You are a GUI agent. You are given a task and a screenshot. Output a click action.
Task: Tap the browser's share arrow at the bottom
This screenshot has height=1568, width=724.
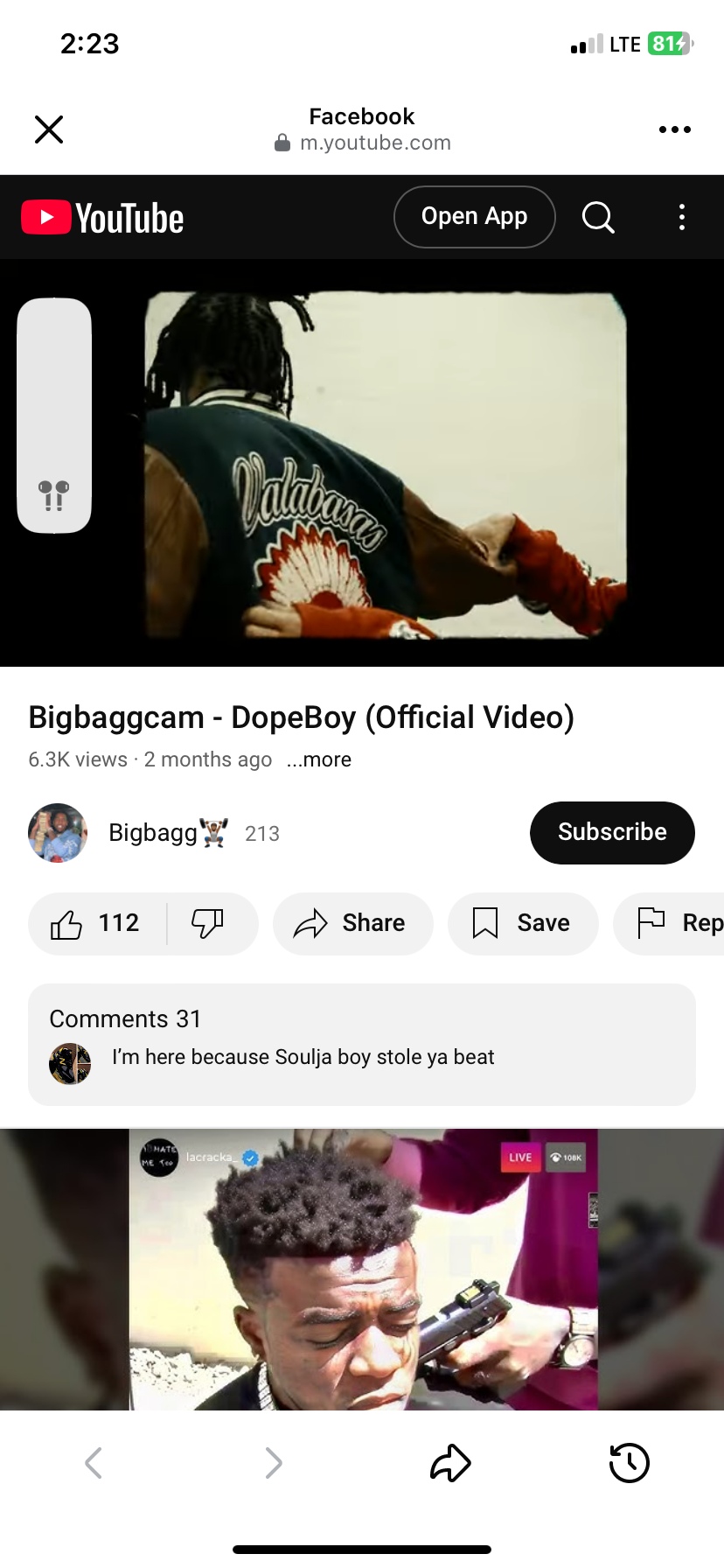(x=450, y=1462)
